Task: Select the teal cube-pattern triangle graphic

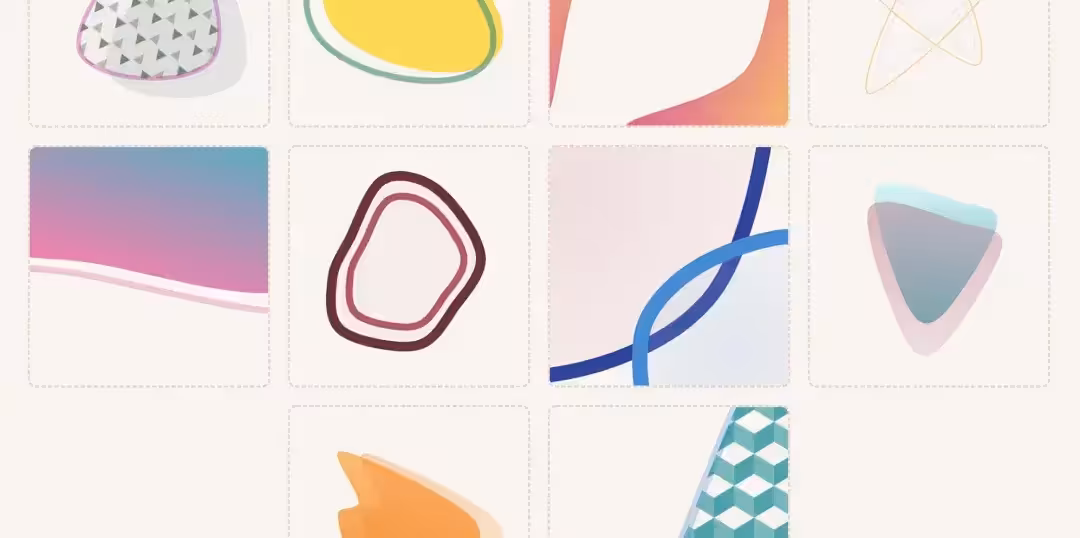Action: click(740, 480)
